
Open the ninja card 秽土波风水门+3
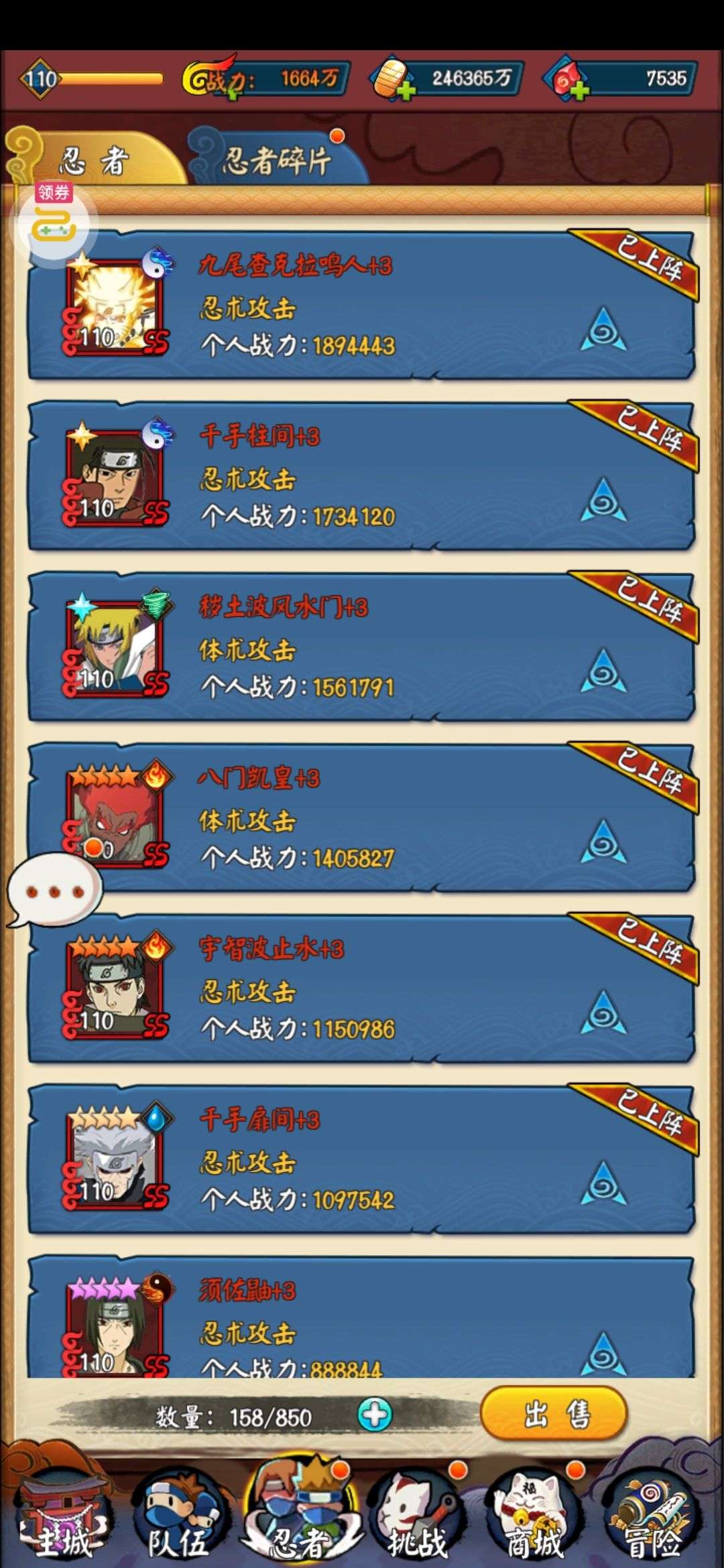click(361, 648)
